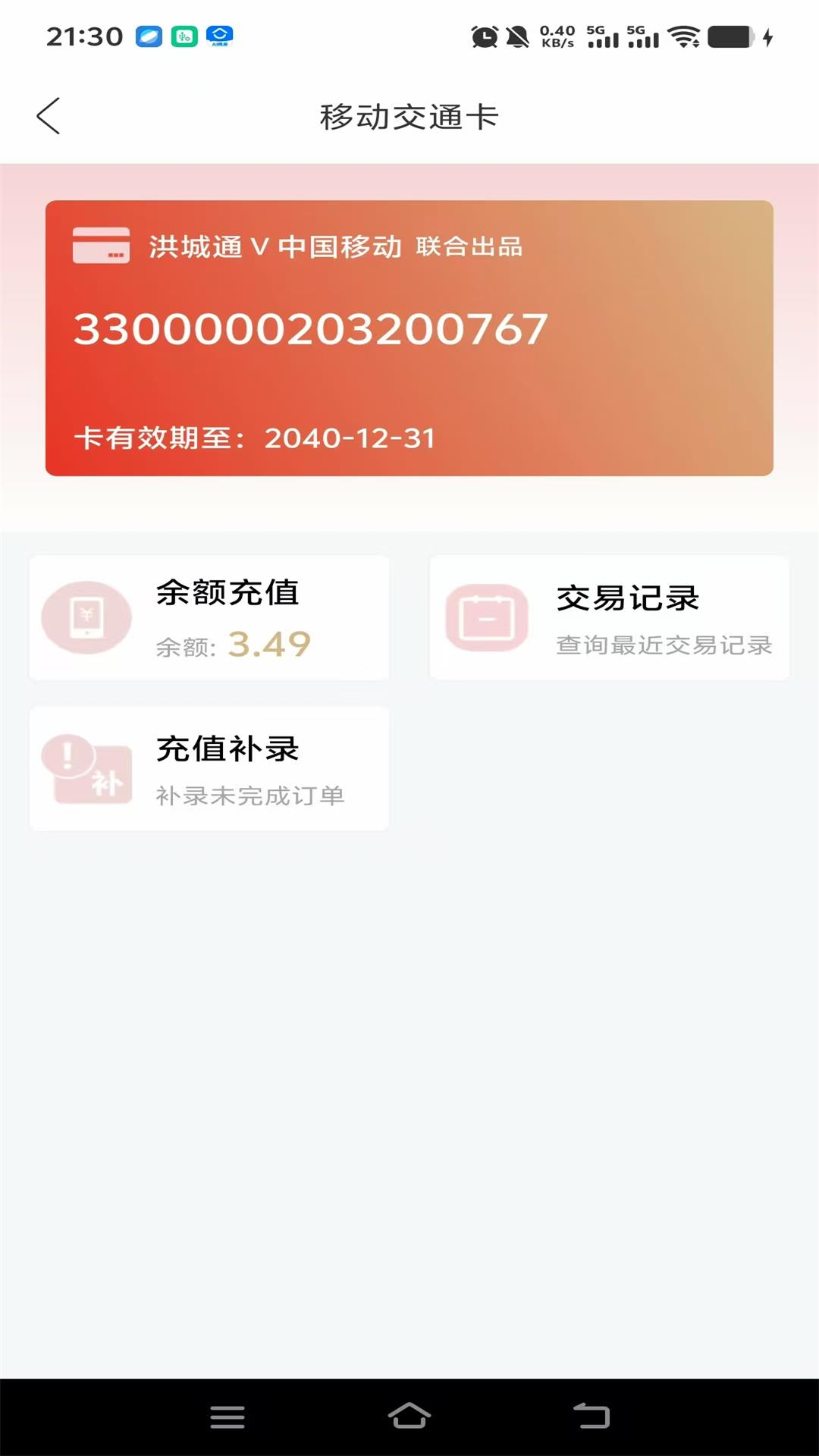This screenshot has width=819, height=1456.
Task: Tap the card icon on the red transit card
Action: coord(101,246)
